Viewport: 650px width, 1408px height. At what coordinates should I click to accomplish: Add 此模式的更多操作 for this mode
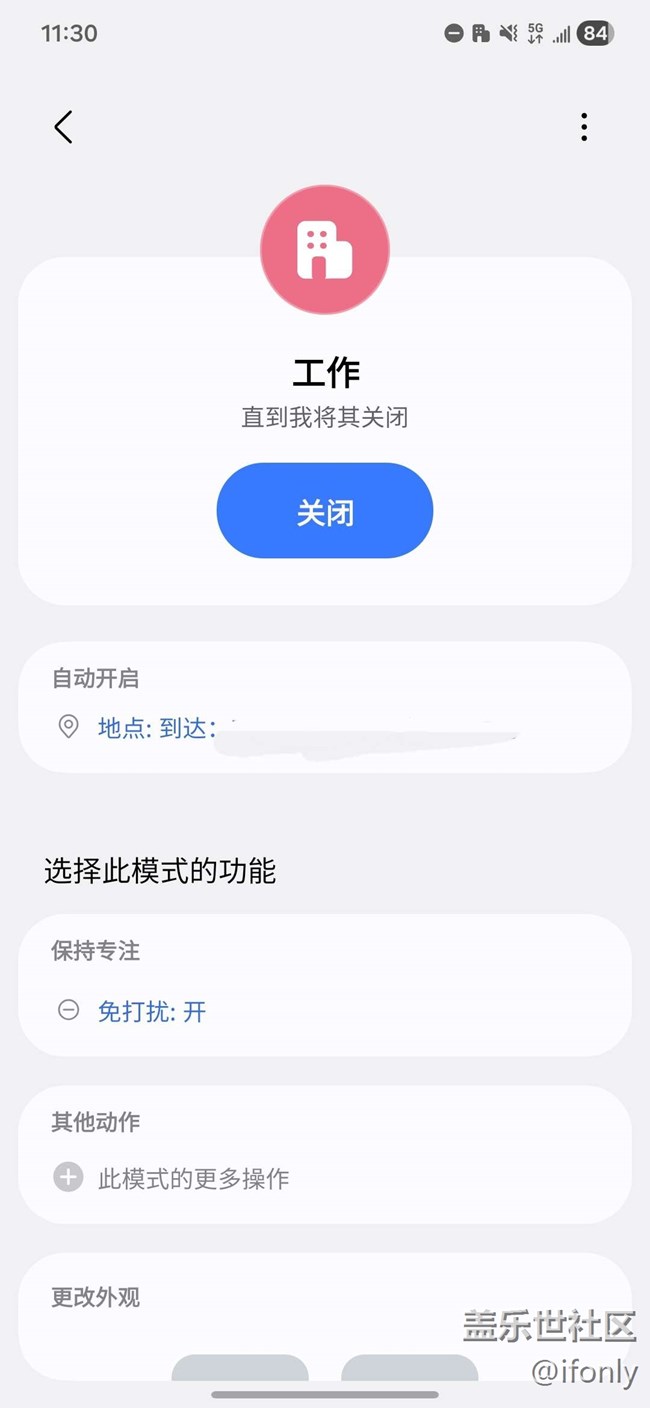(x=192, y=1178)
